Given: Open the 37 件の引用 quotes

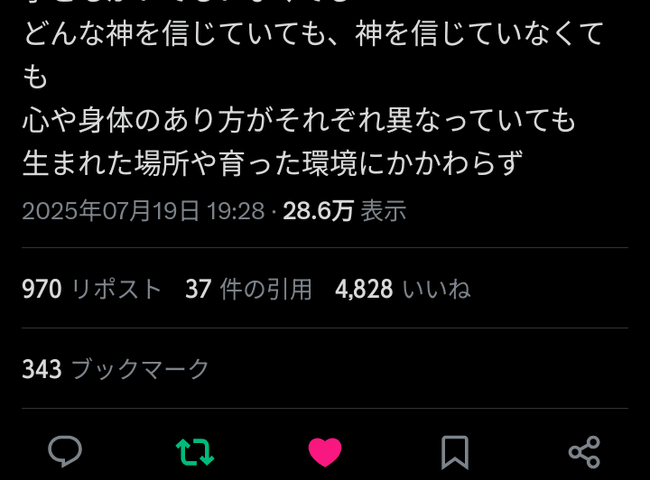Looking at the screenshot, I should [249, 290].
